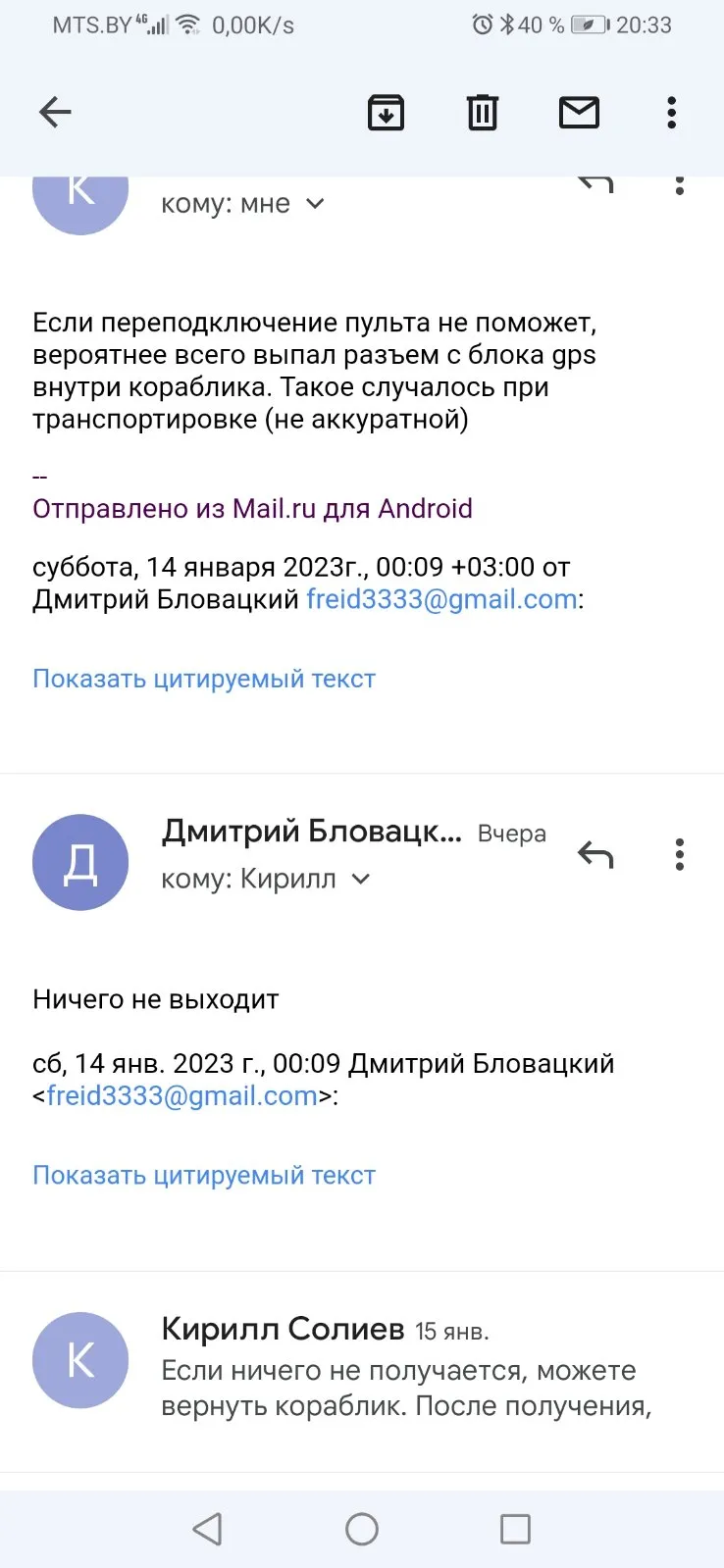Open recent apps with the square button
Image resolution: width=724 pixels, height=1568 pixels.
(x=515, y=1529)
